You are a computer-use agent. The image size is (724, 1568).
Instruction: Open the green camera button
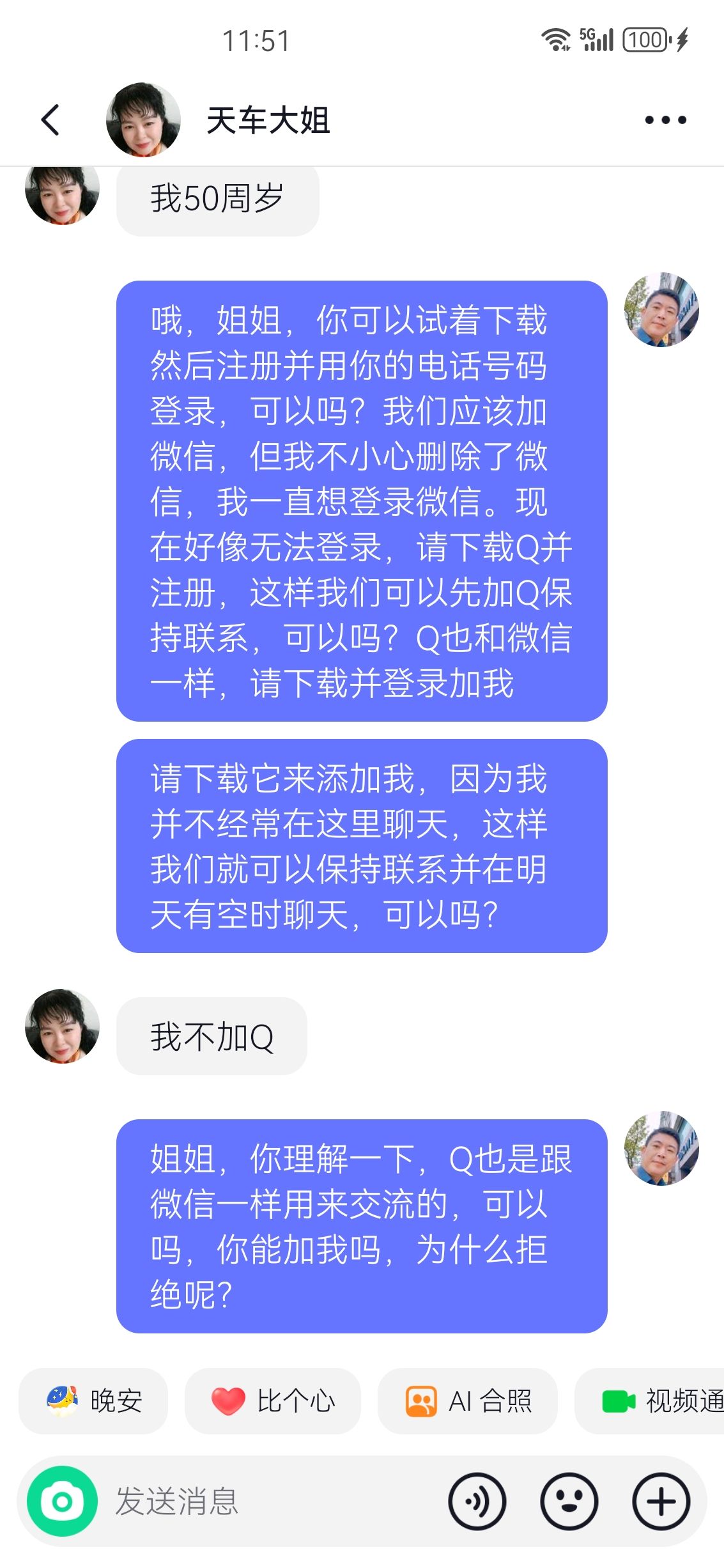tap(62, 1501)
